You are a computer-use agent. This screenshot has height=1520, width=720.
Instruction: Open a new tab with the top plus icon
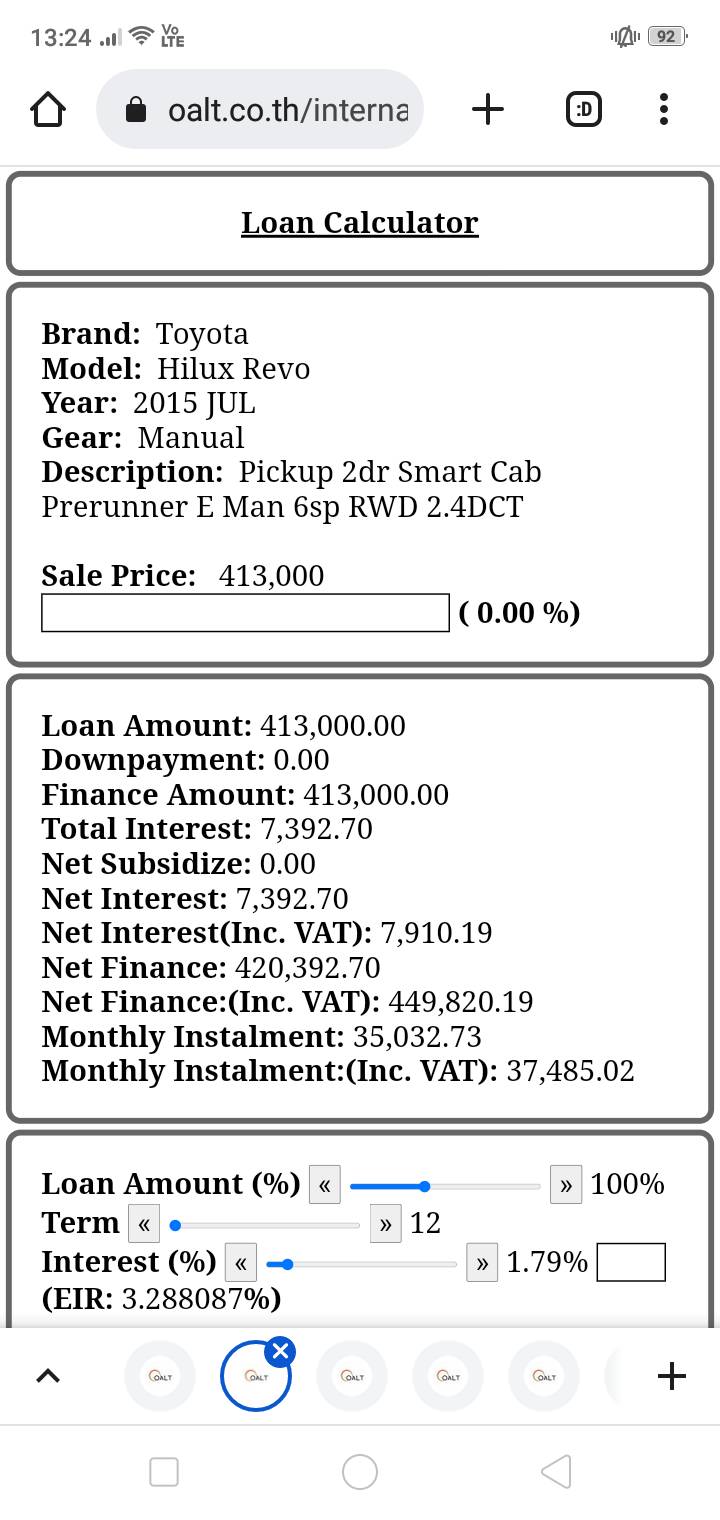click(x=487, y=109)
